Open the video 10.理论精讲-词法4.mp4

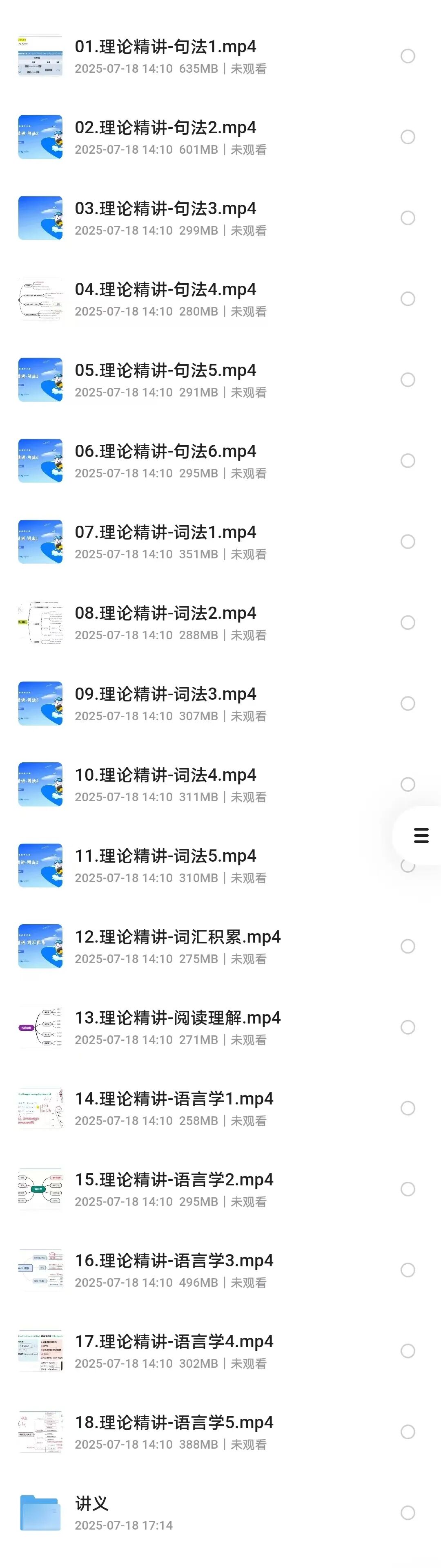click(165, 776)
